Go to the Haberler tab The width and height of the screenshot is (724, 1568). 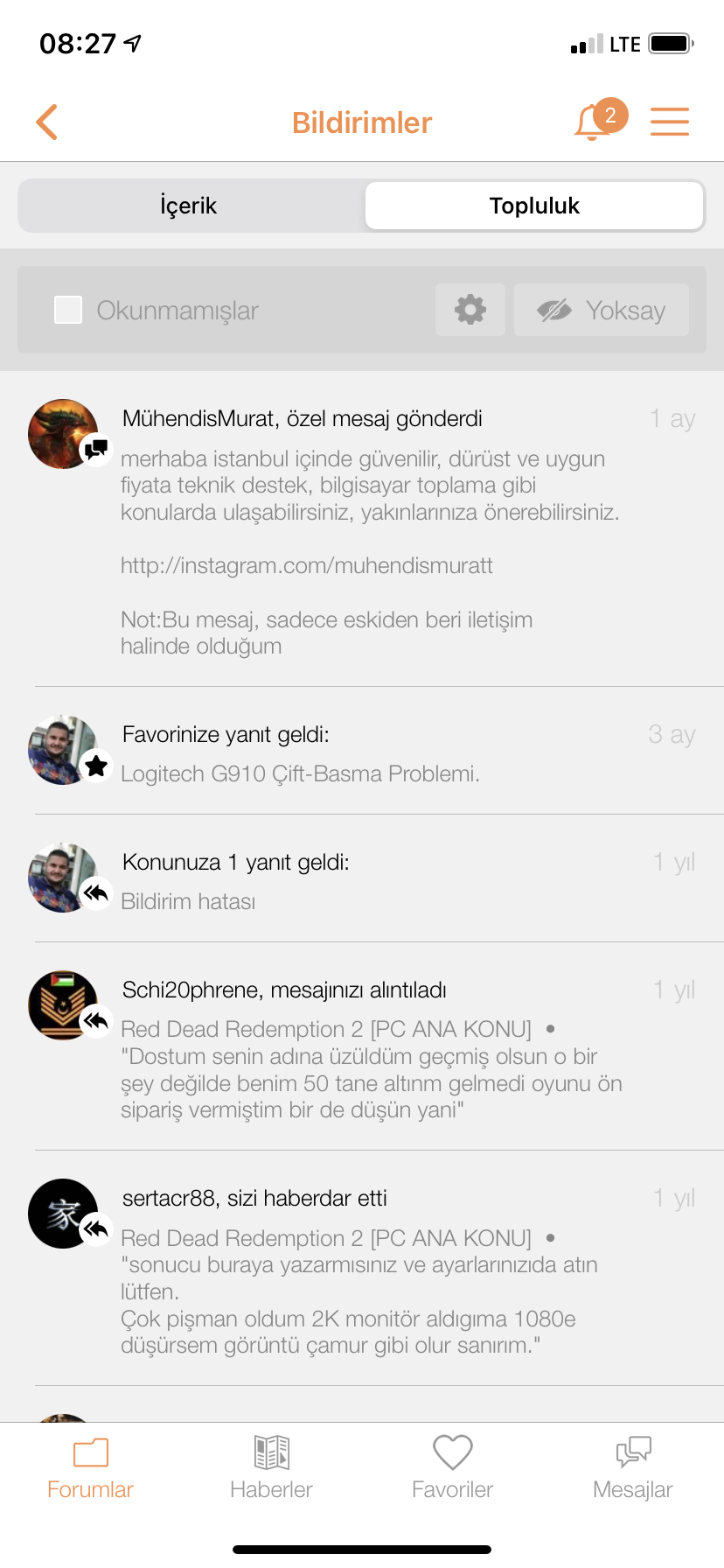(271, 1468)
